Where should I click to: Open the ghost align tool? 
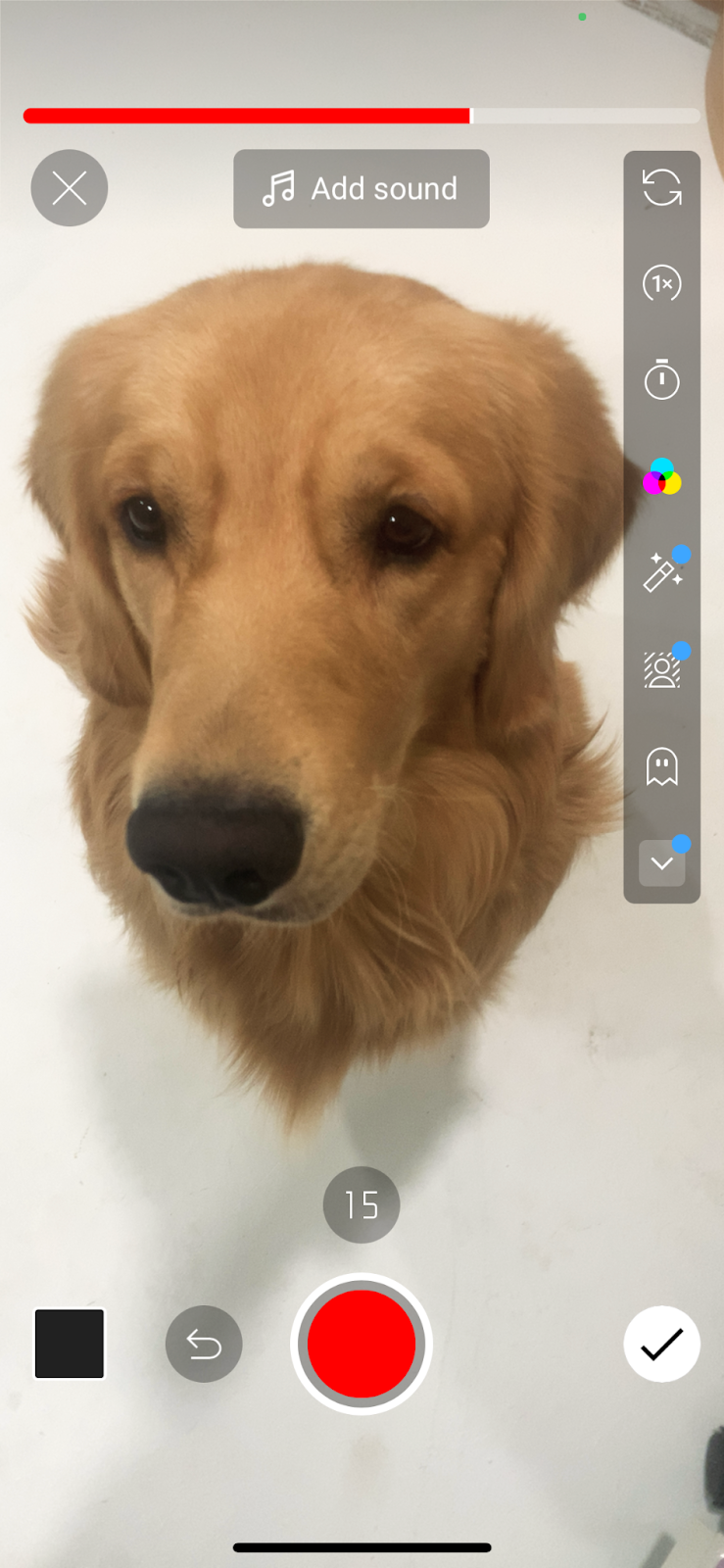661,766
